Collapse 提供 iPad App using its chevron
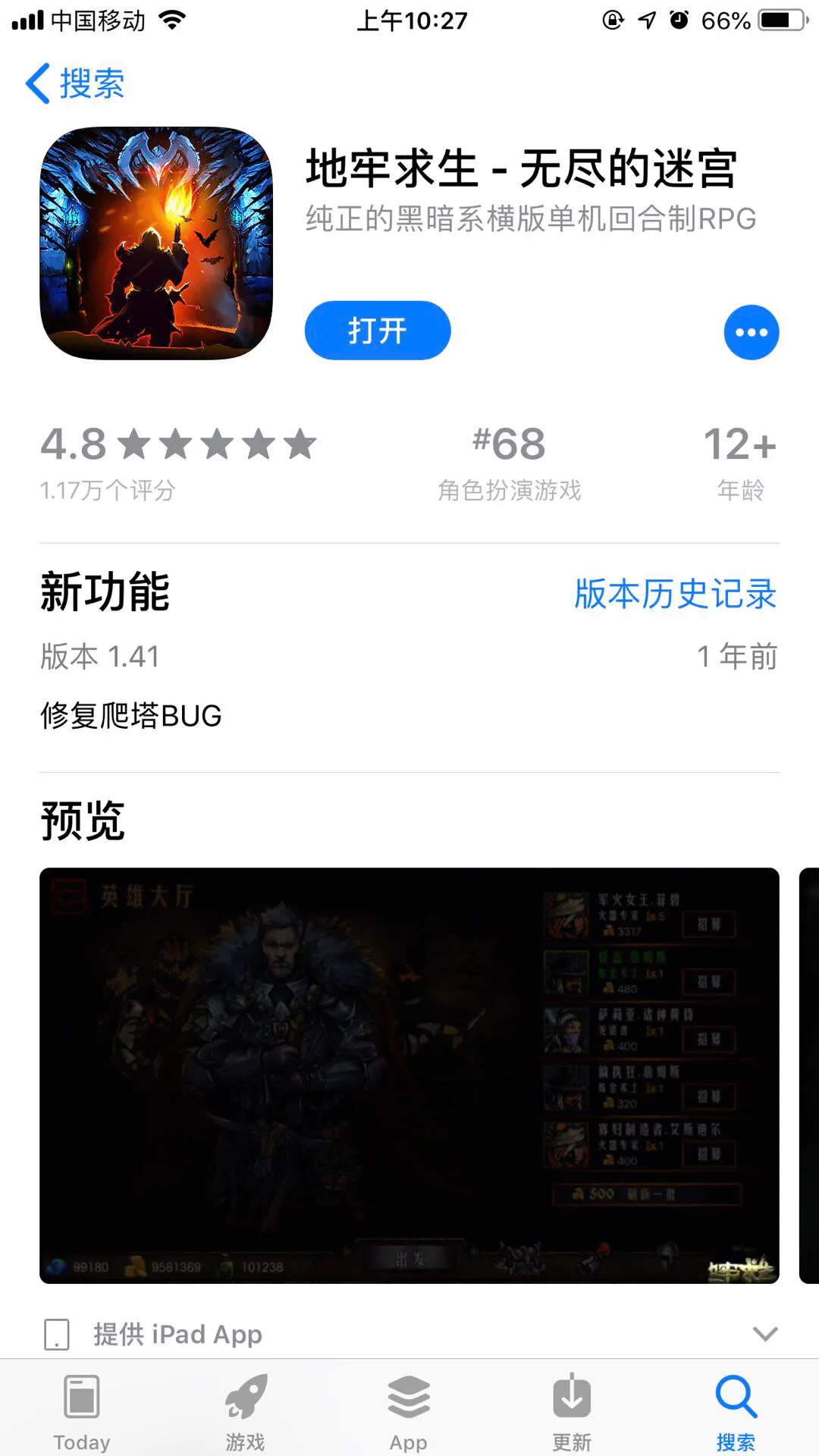 pos(765,1334)
